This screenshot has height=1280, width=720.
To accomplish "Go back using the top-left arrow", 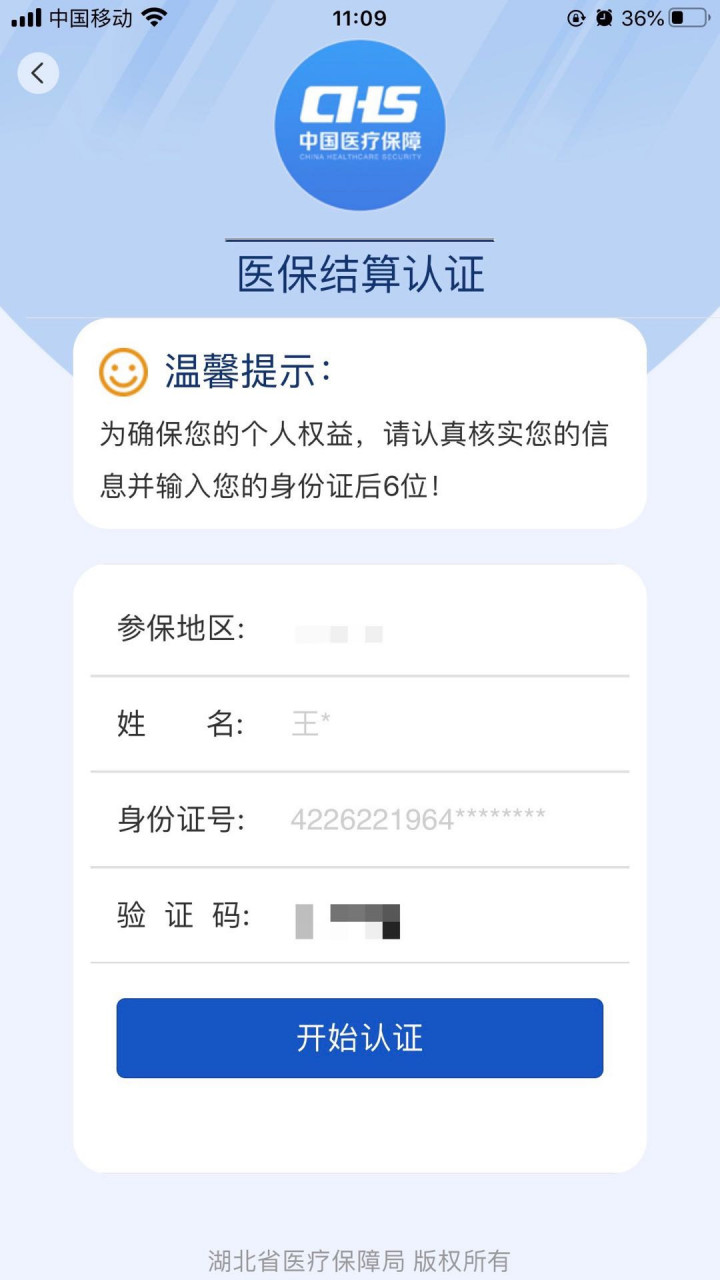I will [x=38, y=73].
